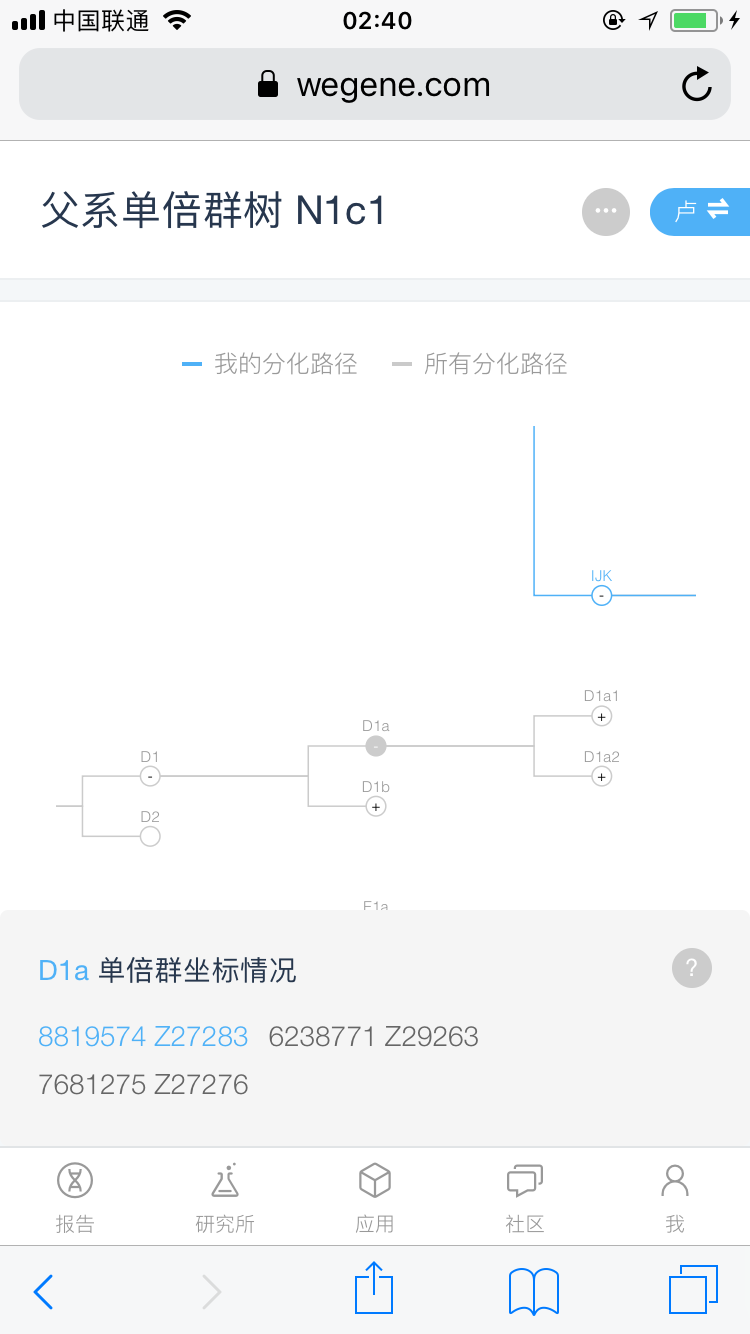This screenshot has height=1334, width=750.
Task: Open Safari bookmarks
Action: 534,1291
